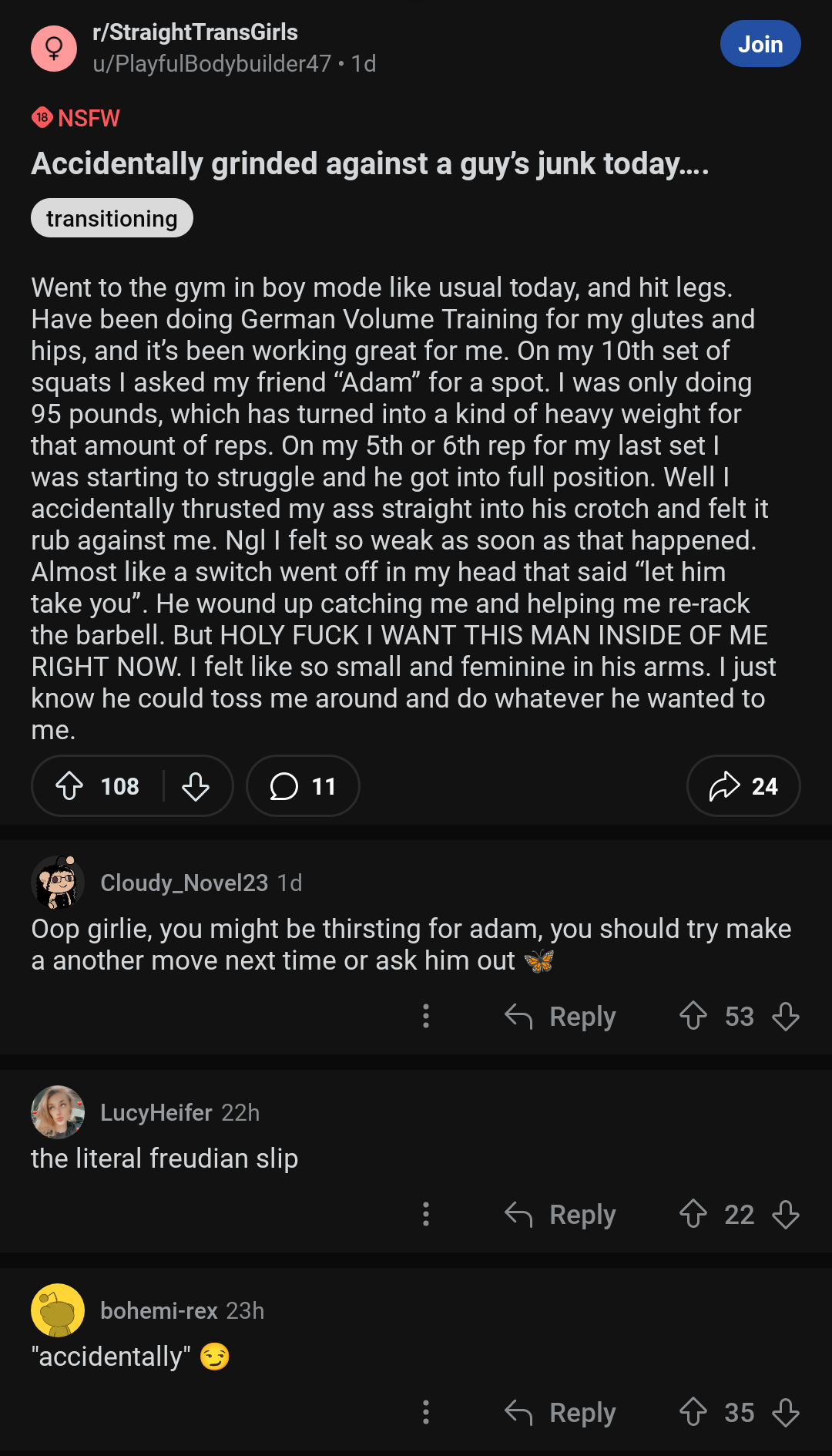Open Cloudy_Novel23's profile
Viewport: 832px width, 1456px height.
(x=184, y=883)
